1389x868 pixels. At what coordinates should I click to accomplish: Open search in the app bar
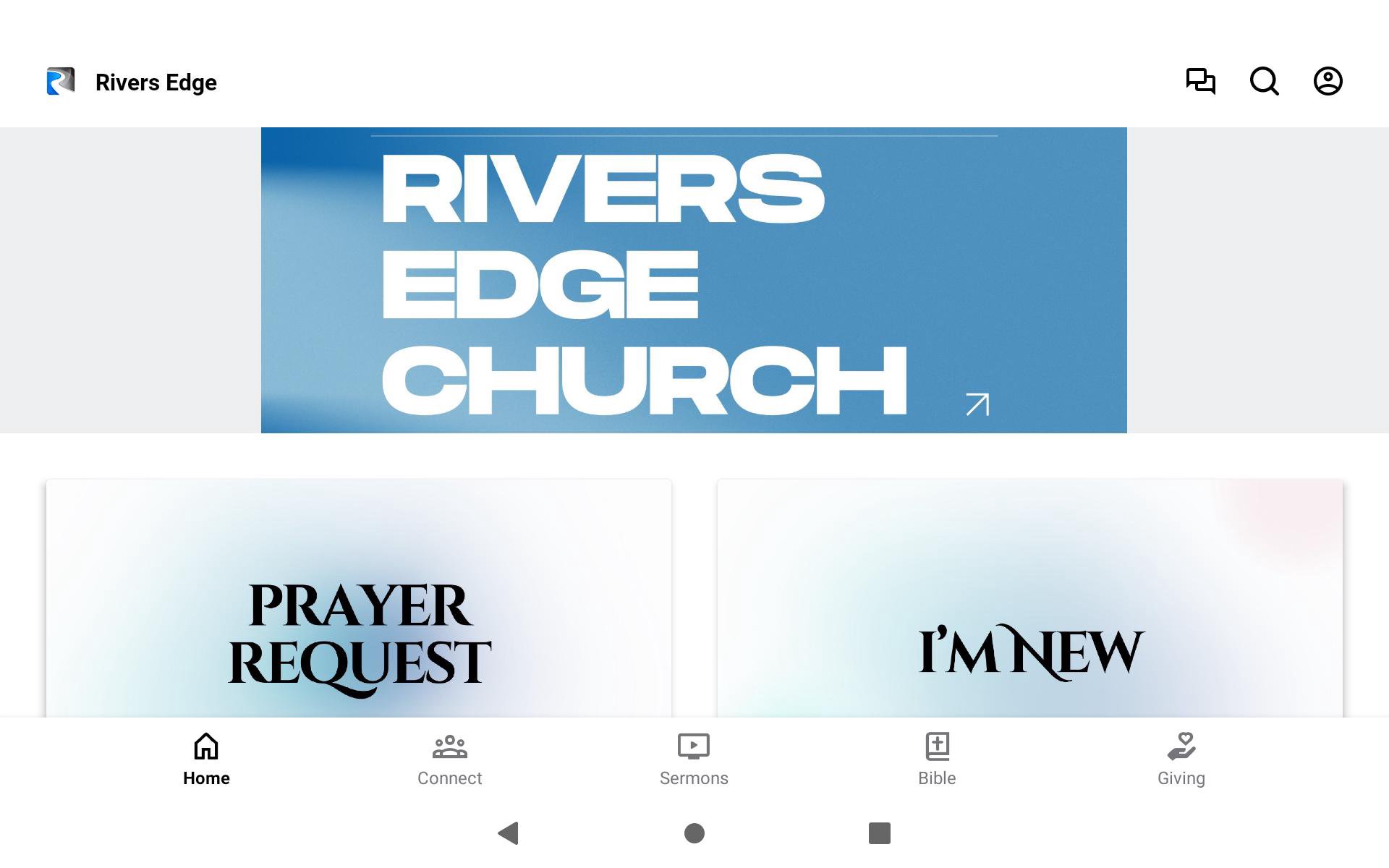[x=1264, y=81]
